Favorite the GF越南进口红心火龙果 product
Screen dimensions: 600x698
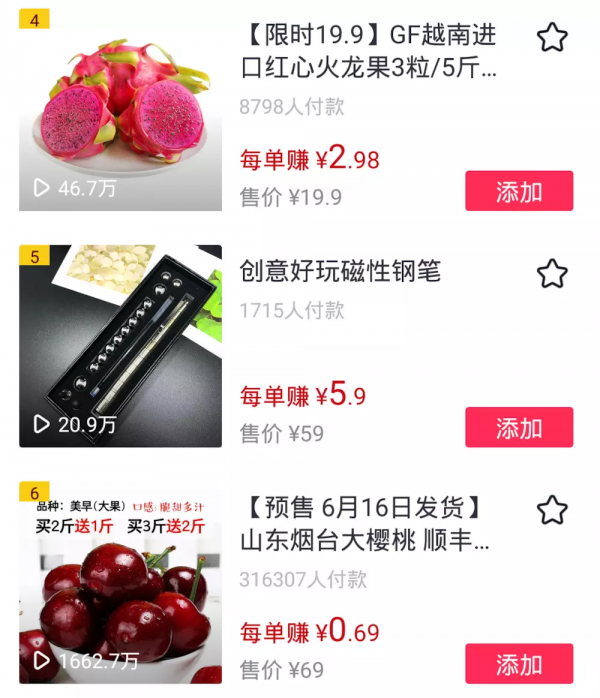552,38
